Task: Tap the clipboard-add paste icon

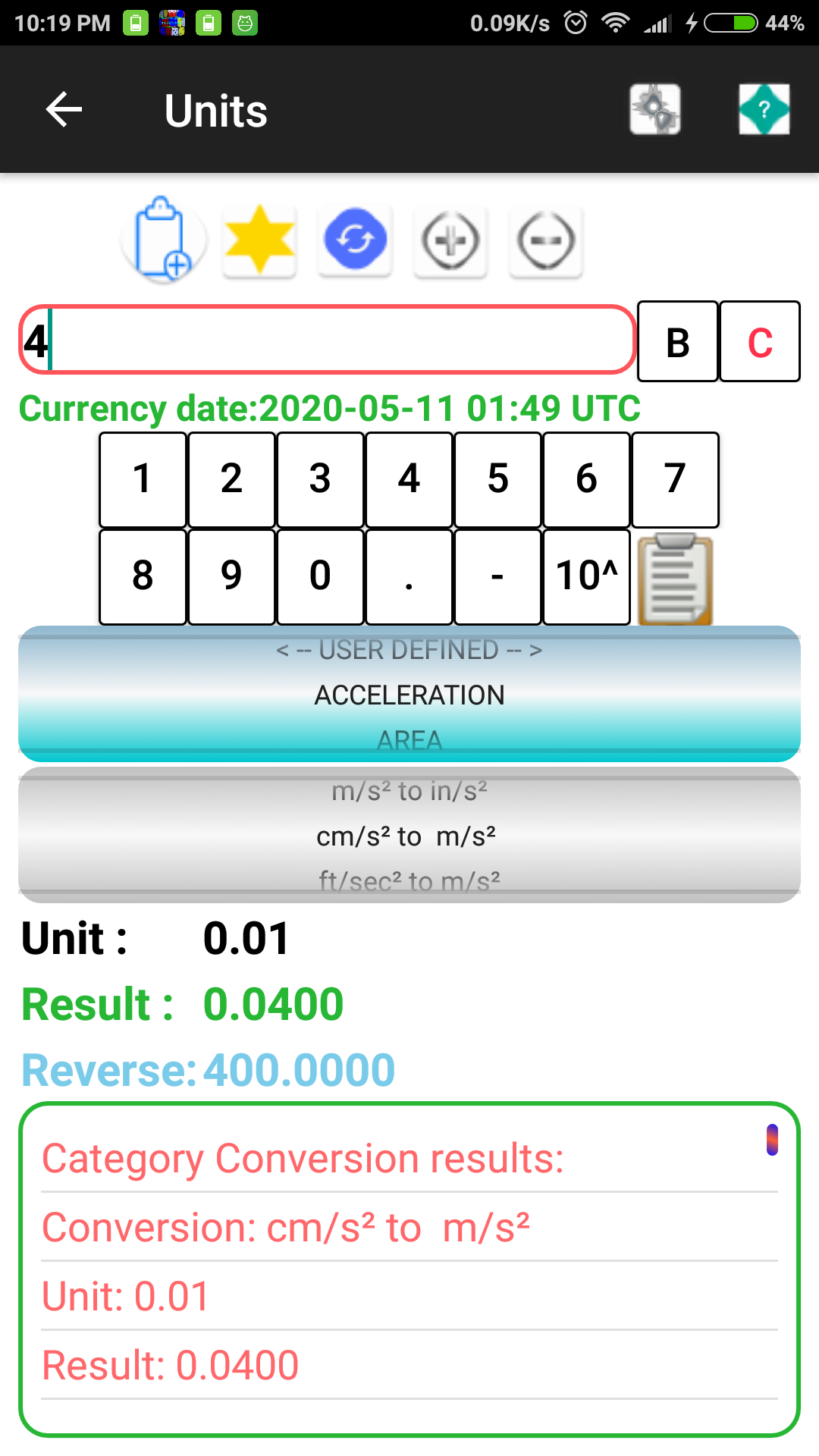Action: [162, 239]
